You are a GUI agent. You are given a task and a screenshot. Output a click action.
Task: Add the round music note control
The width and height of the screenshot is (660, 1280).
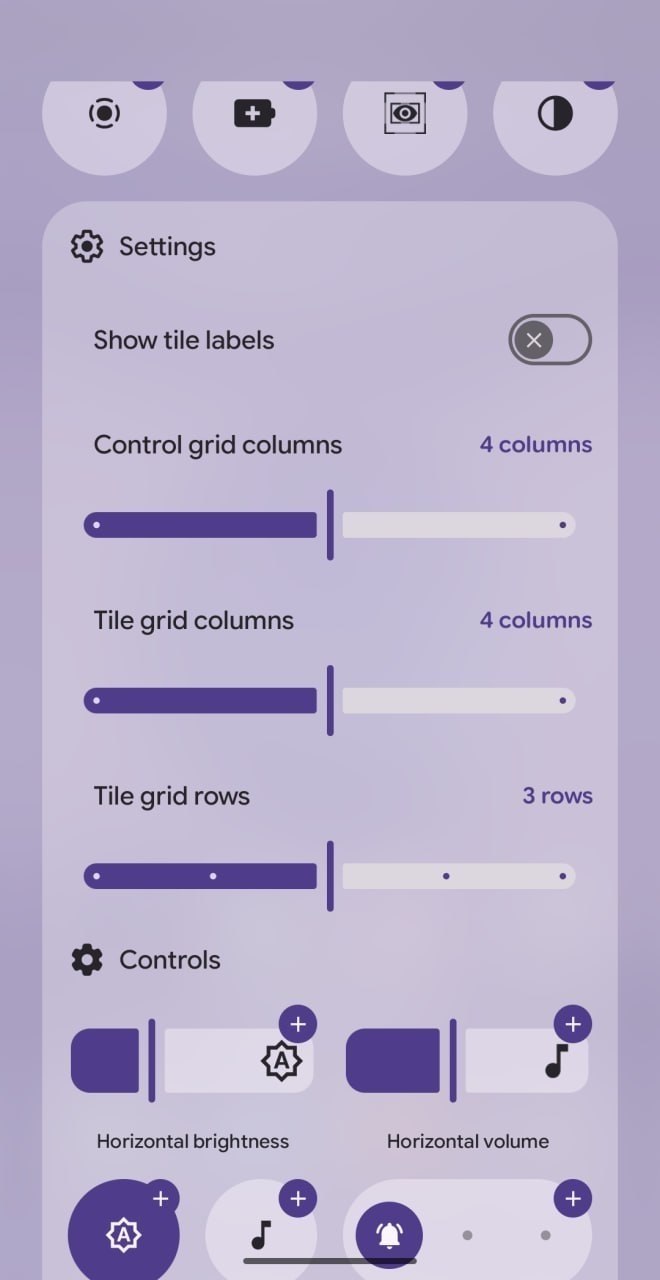298,1198
